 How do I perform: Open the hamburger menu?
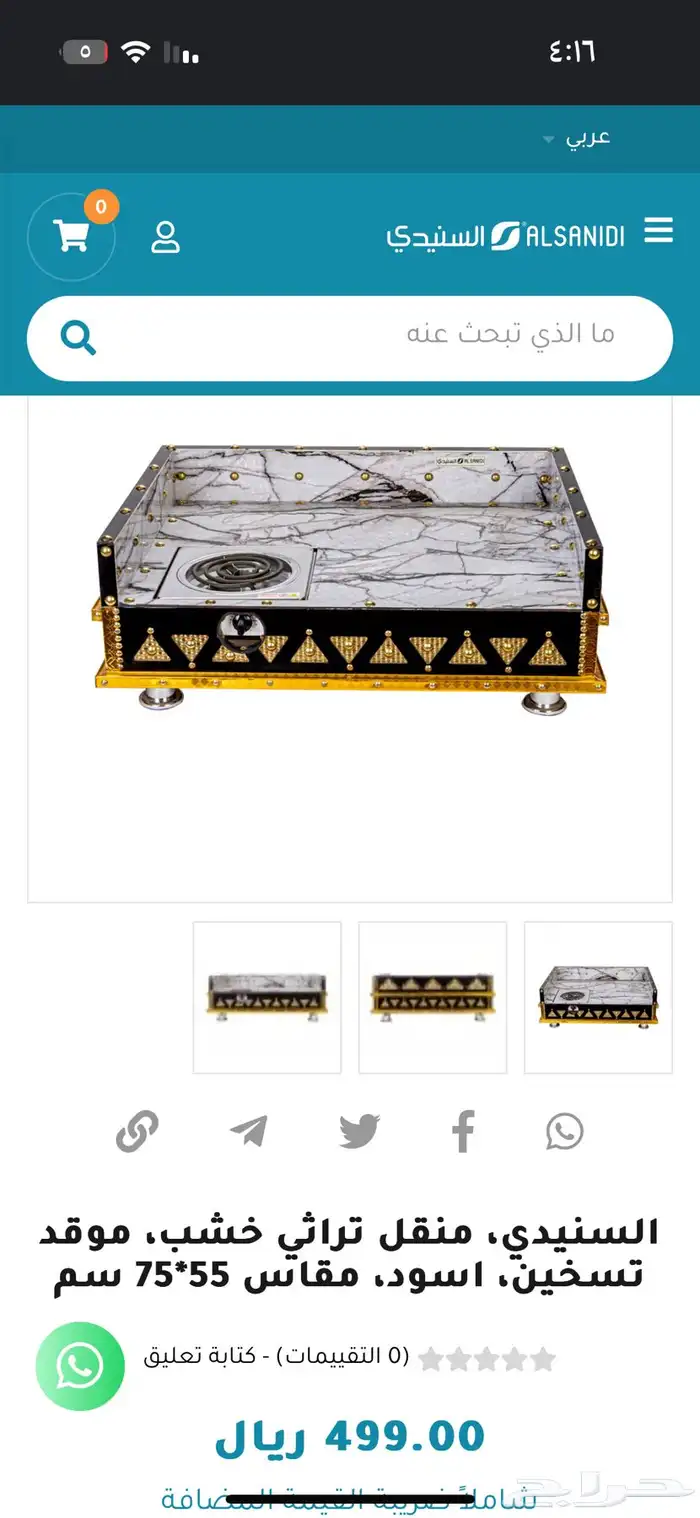tap(658, 232)
